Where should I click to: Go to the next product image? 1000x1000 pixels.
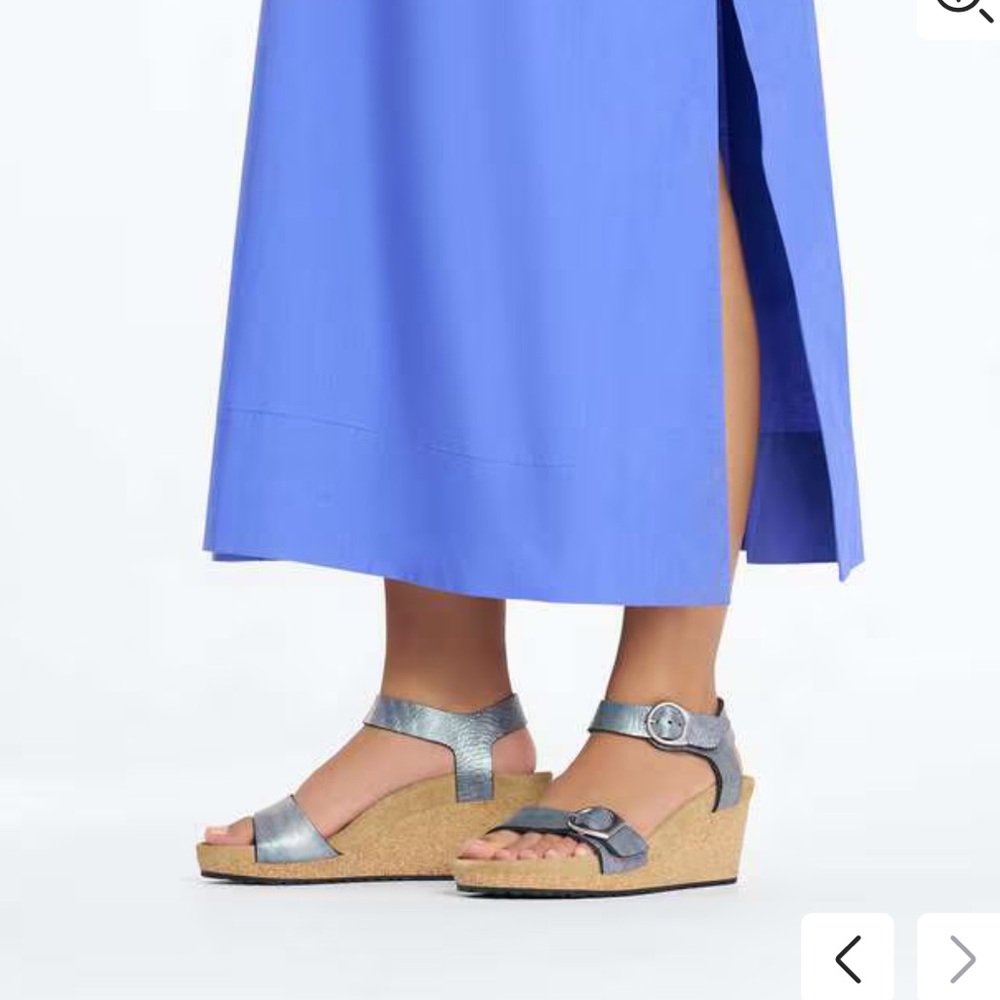pyautogui.click(x=960, y=958)
